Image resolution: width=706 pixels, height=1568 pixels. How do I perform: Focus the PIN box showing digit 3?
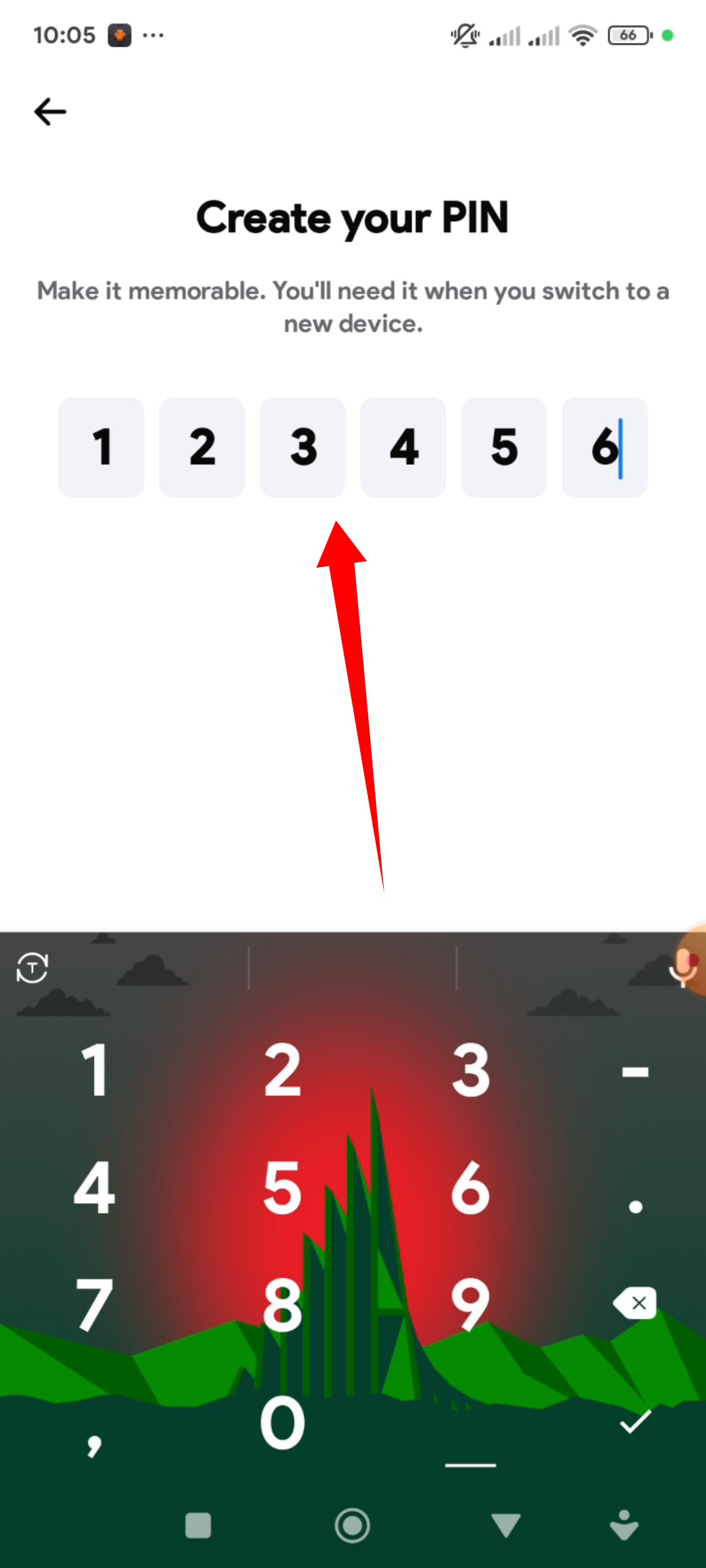303,448
